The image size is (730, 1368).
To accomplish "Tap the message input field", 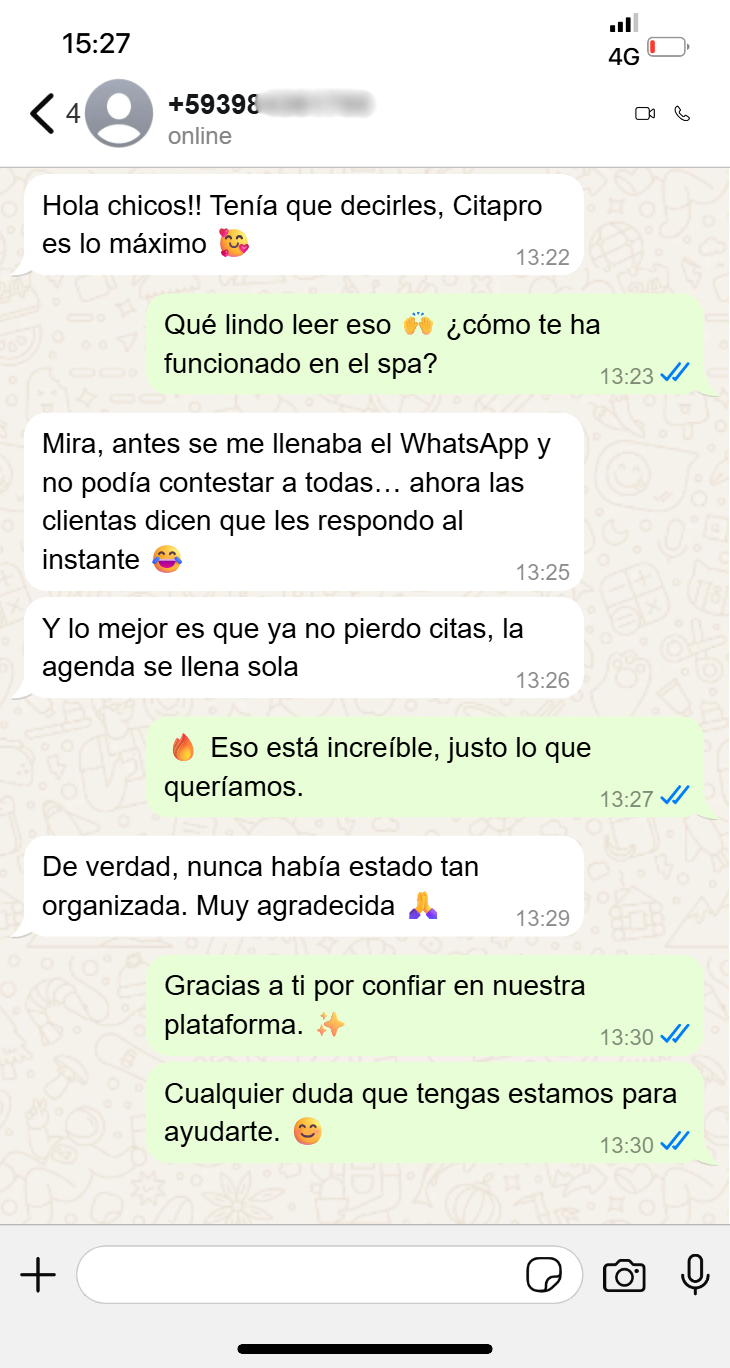I will tap(300, 1275).
